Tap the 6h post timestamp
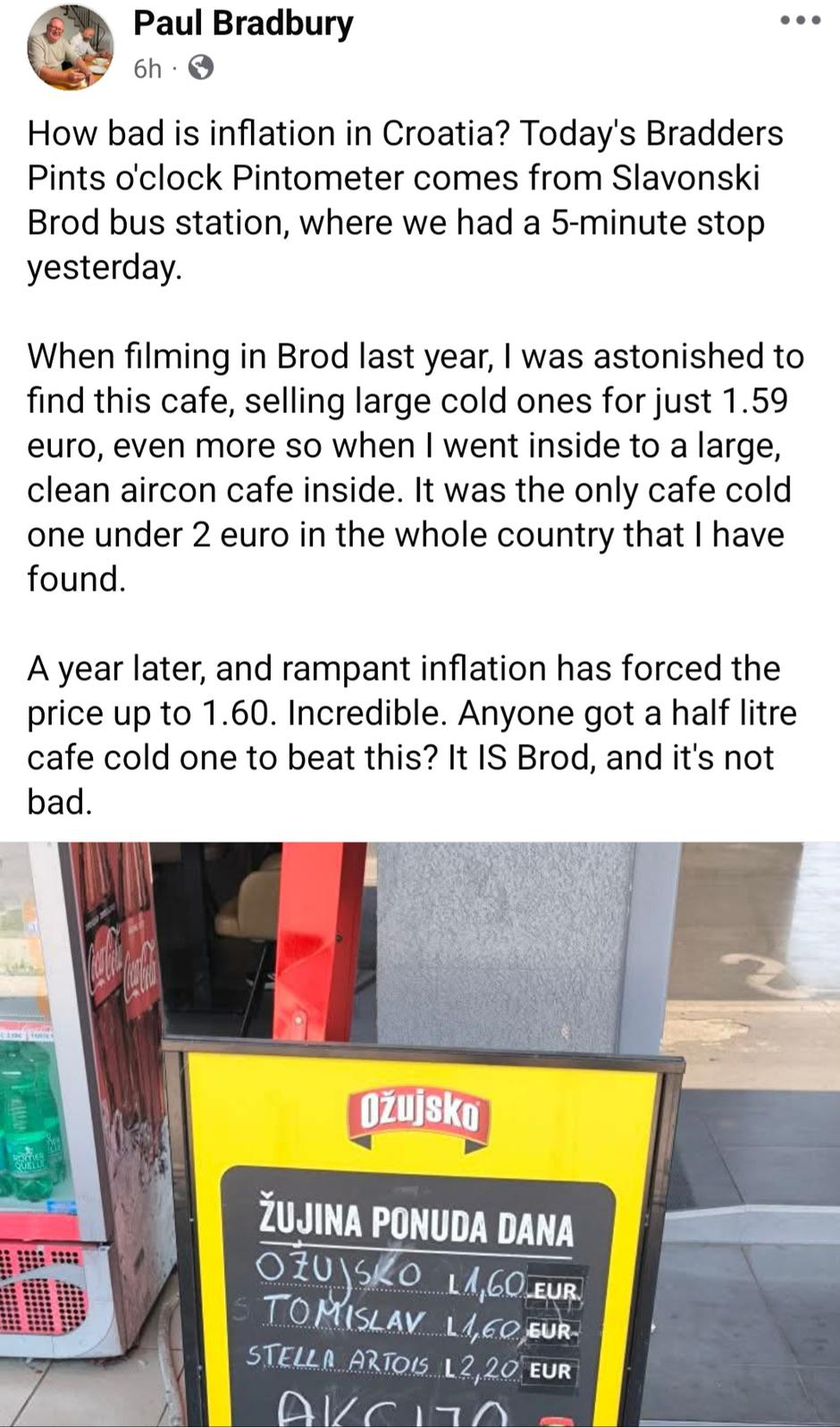Viewport: 840px width, 1427px height. (x=147, y=69)
